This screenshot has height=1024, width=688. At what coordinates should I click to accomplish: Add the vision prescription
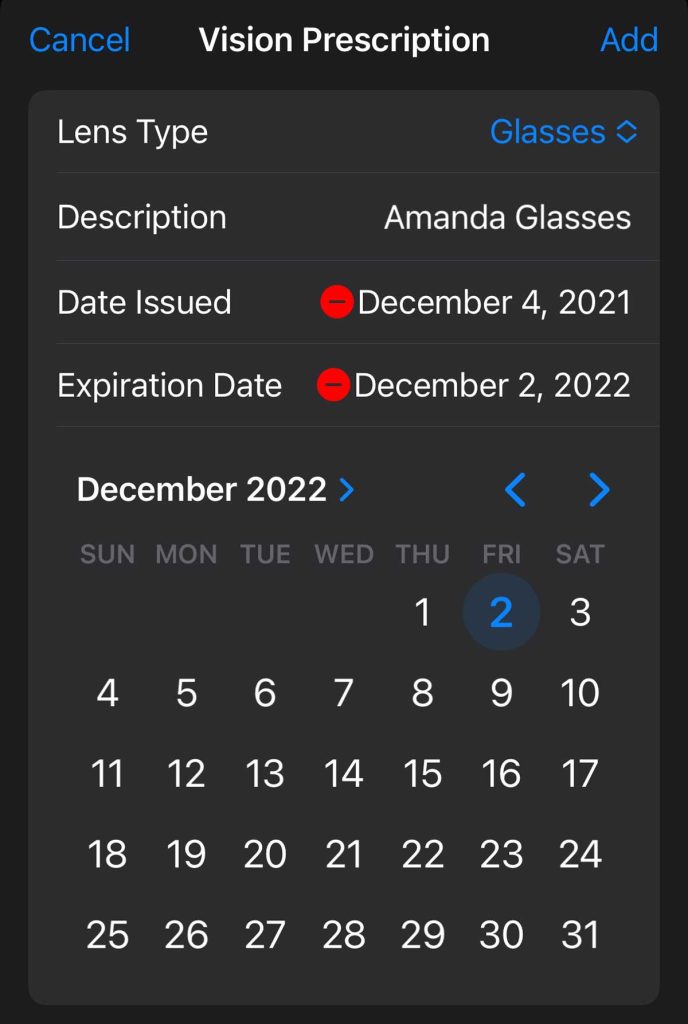click(x=629, y=40)
